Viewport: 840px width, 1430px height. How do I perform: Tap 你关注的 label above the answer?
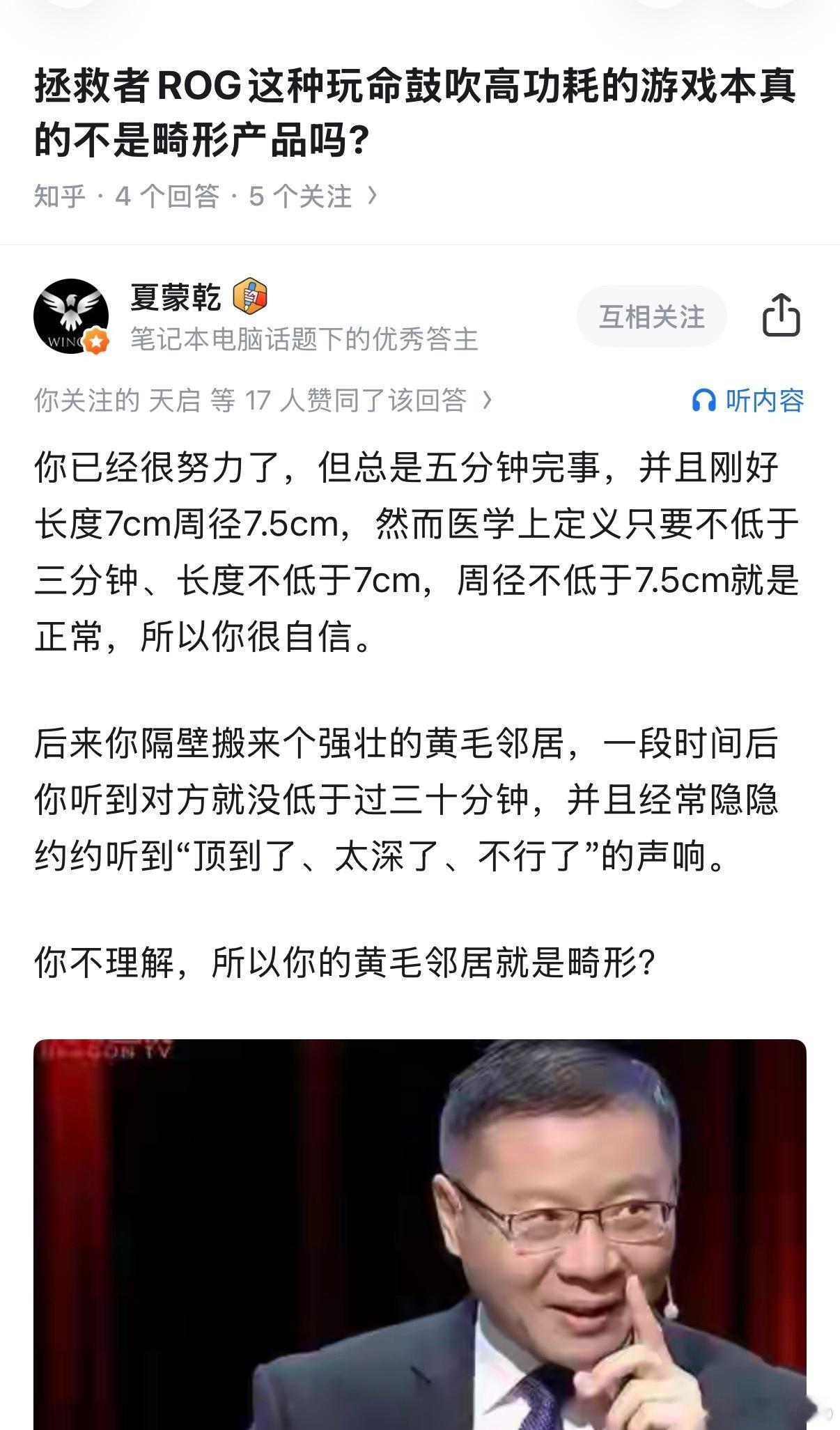pyautogui.click(x=84, y=399)
